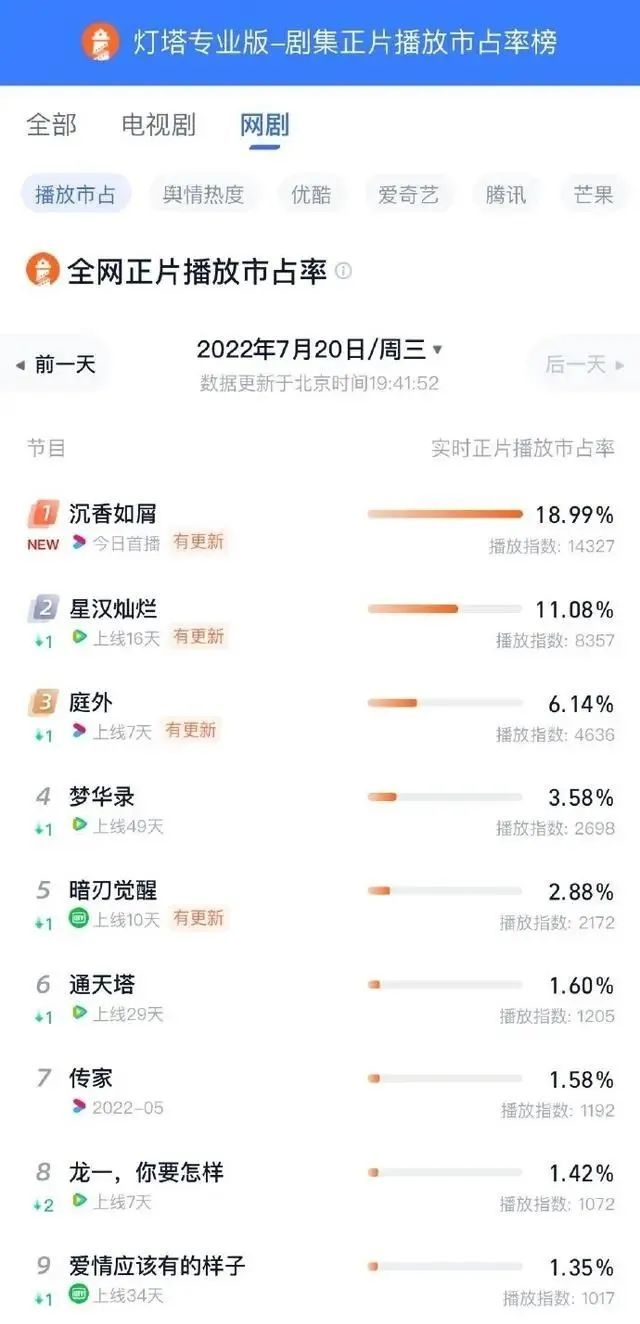Open details for 星汉灿烂

[x=113, y=608]
